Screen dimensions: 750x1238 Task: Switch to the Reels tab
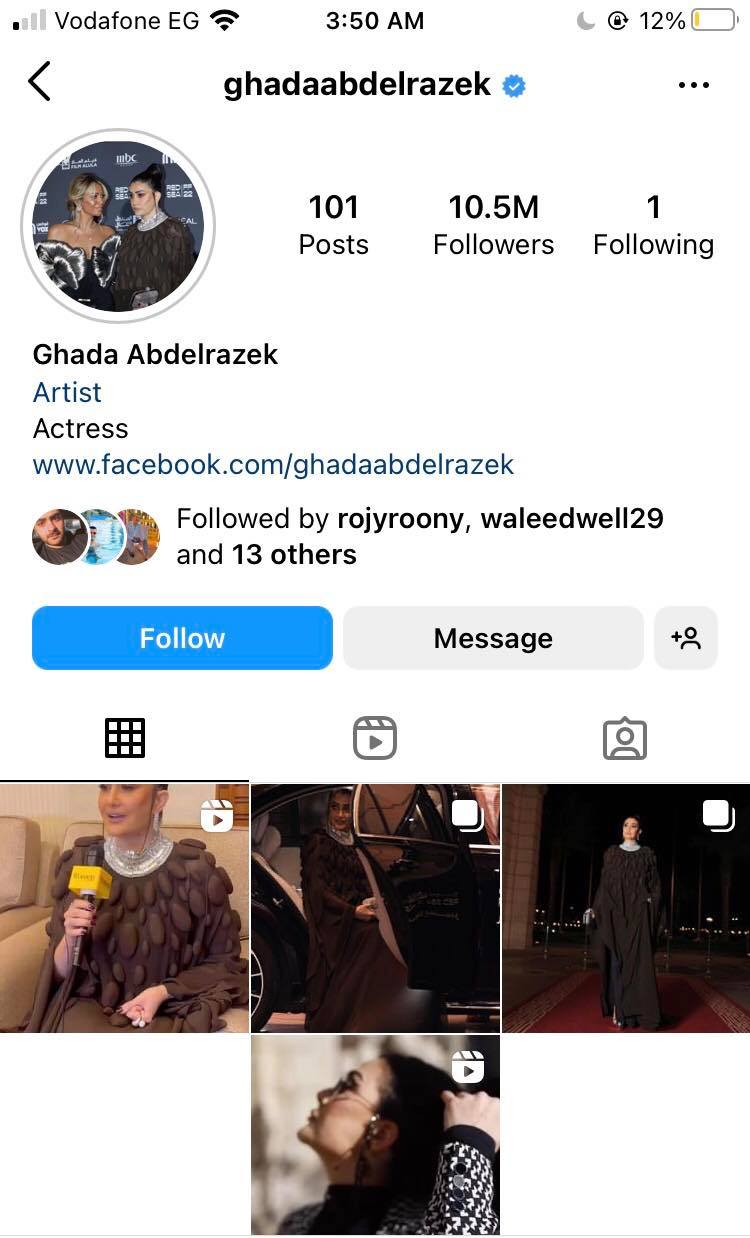pos(375,739)
